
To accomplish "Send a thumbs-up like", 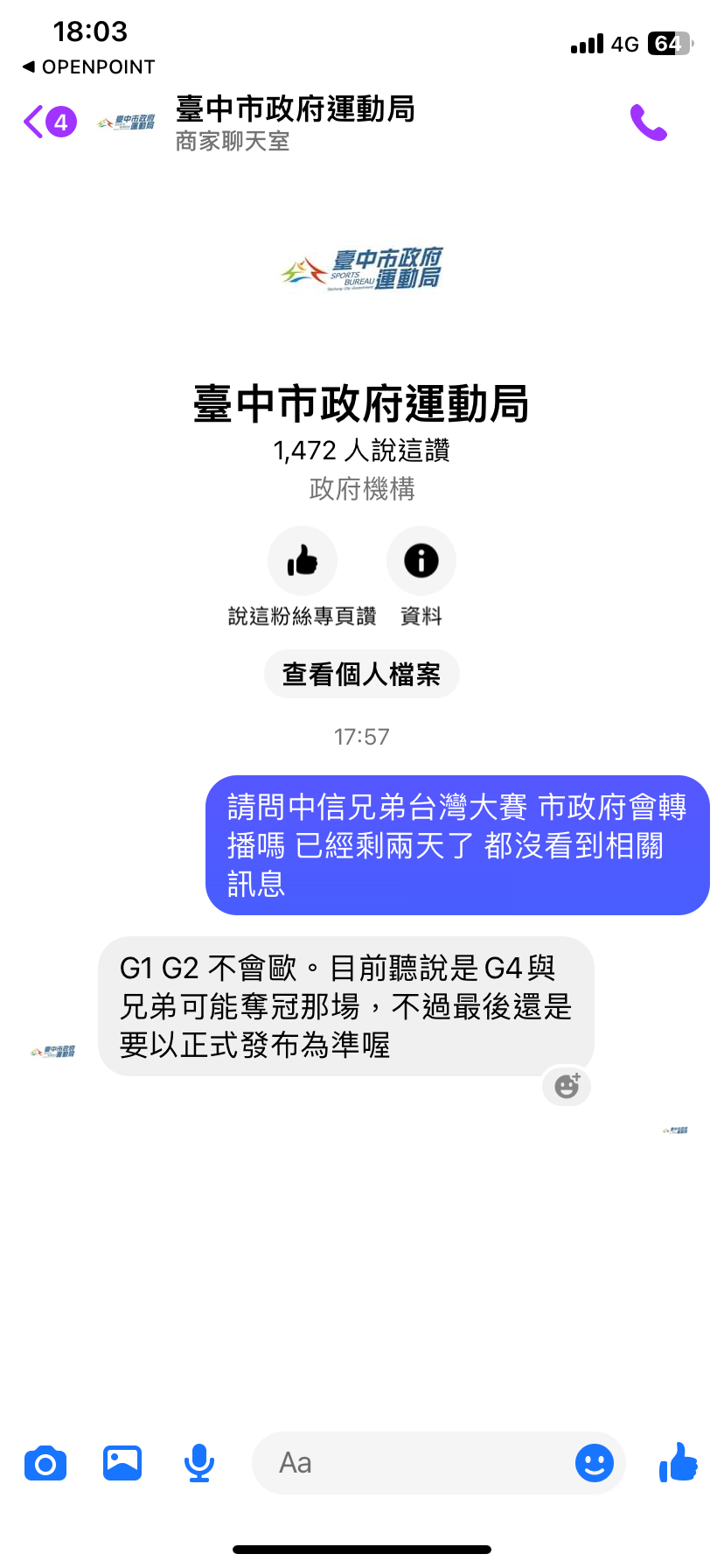I will 679,1463.
